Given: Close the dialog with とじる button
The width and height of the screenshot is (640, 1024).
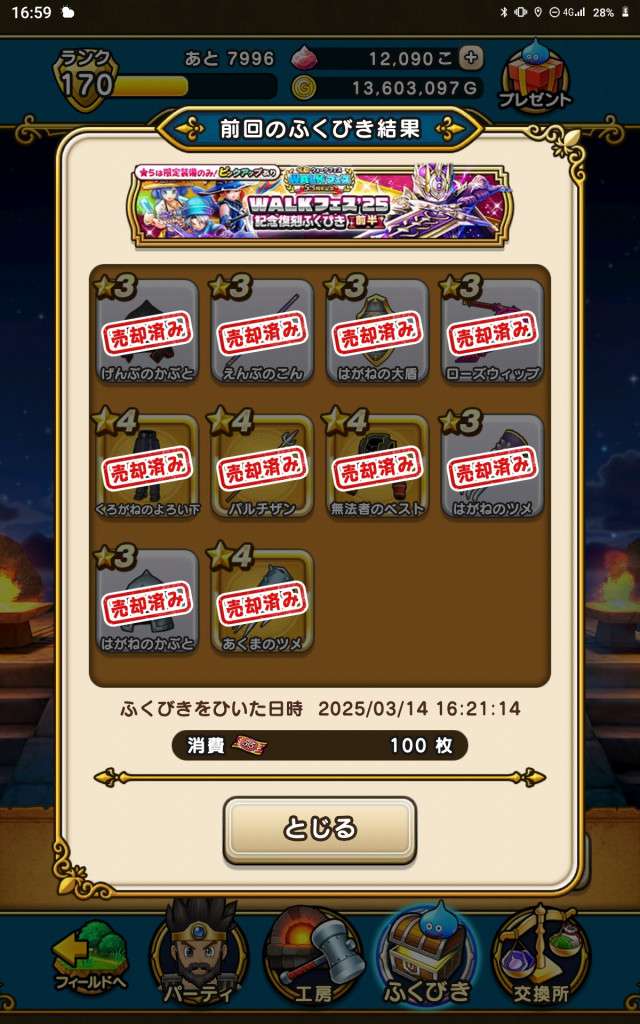Looking at the screenshot, I should pyautogui.click(x=319, y=829).
